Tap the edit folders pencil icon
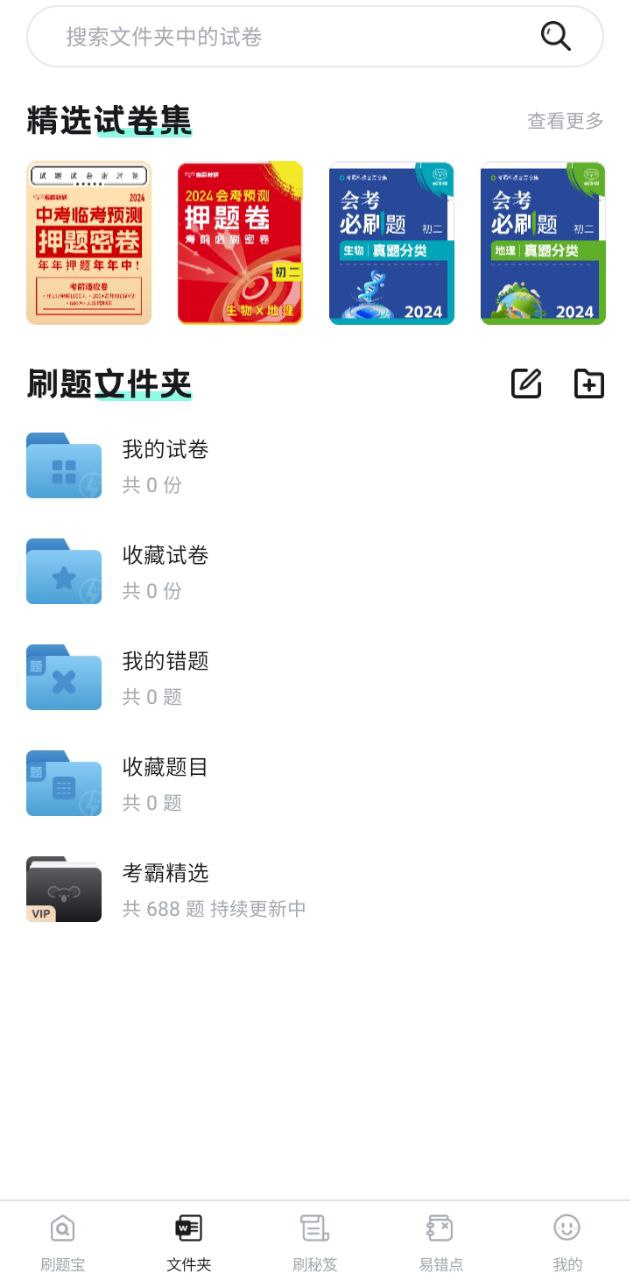 click(526, 383)
